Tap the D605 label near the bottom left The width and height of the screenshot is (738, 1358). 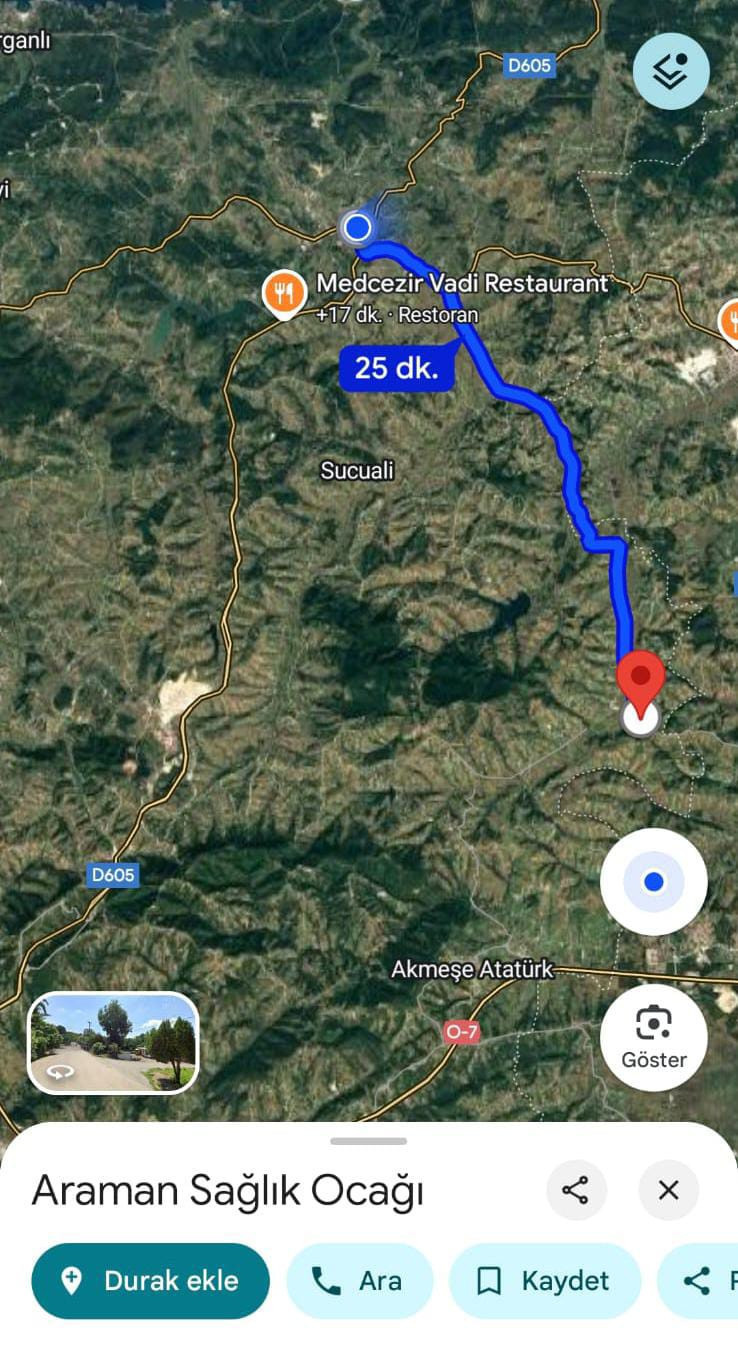[113, 875]
